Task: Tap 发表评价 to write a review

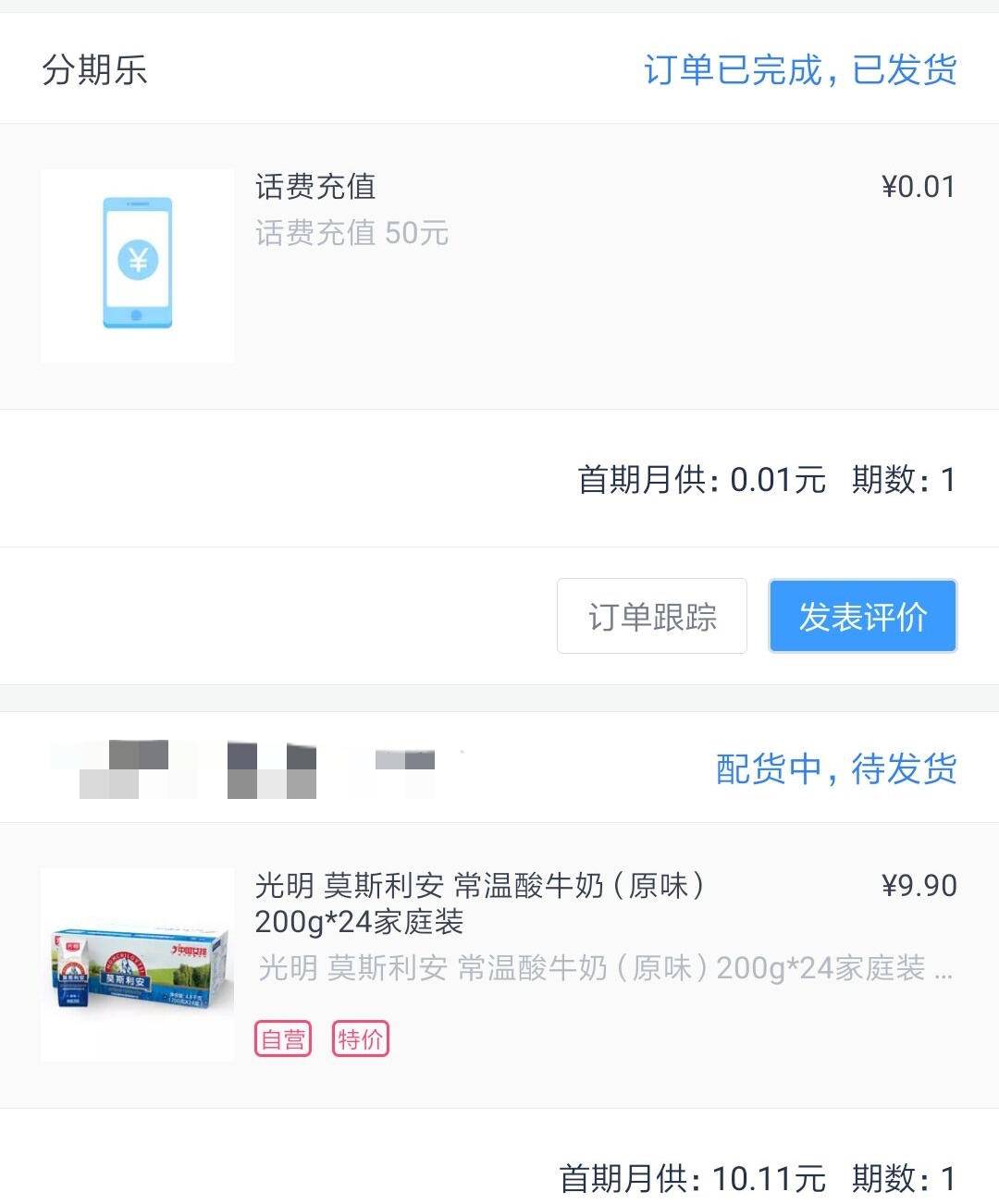Action: 862,616
